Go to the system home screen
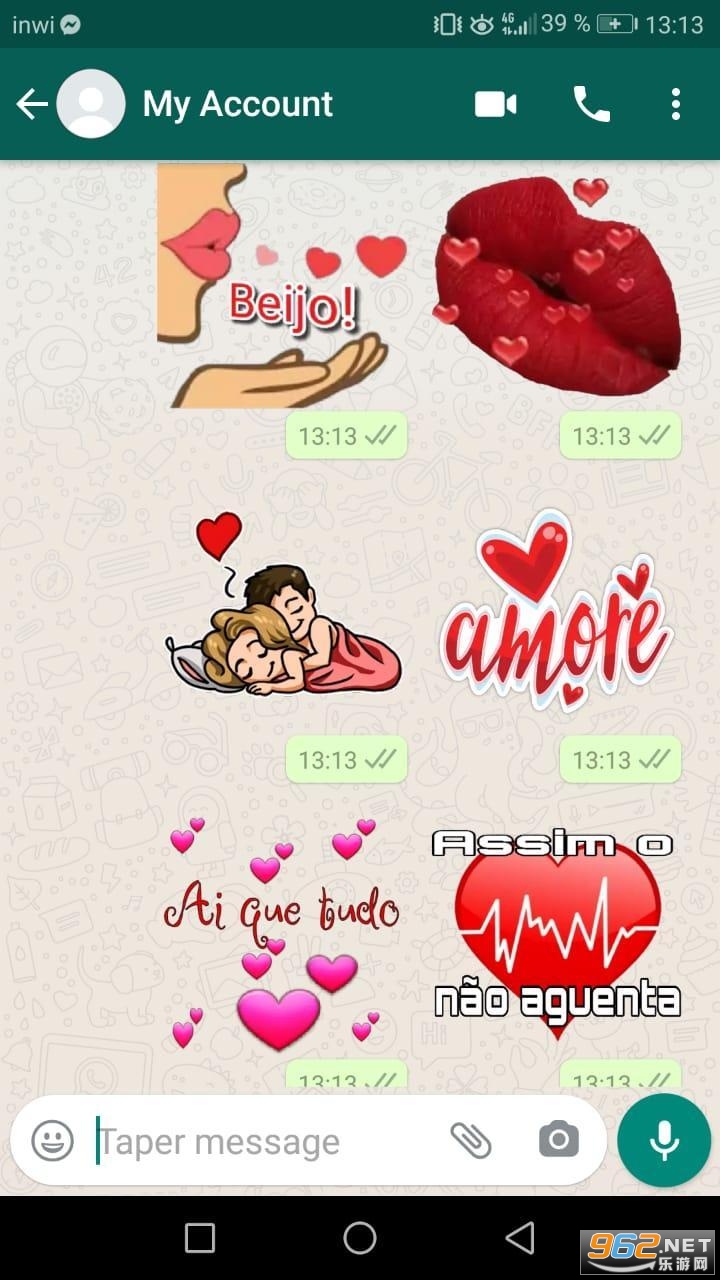This screenshot has width=720, height=1280. [x=360, y=1238]
